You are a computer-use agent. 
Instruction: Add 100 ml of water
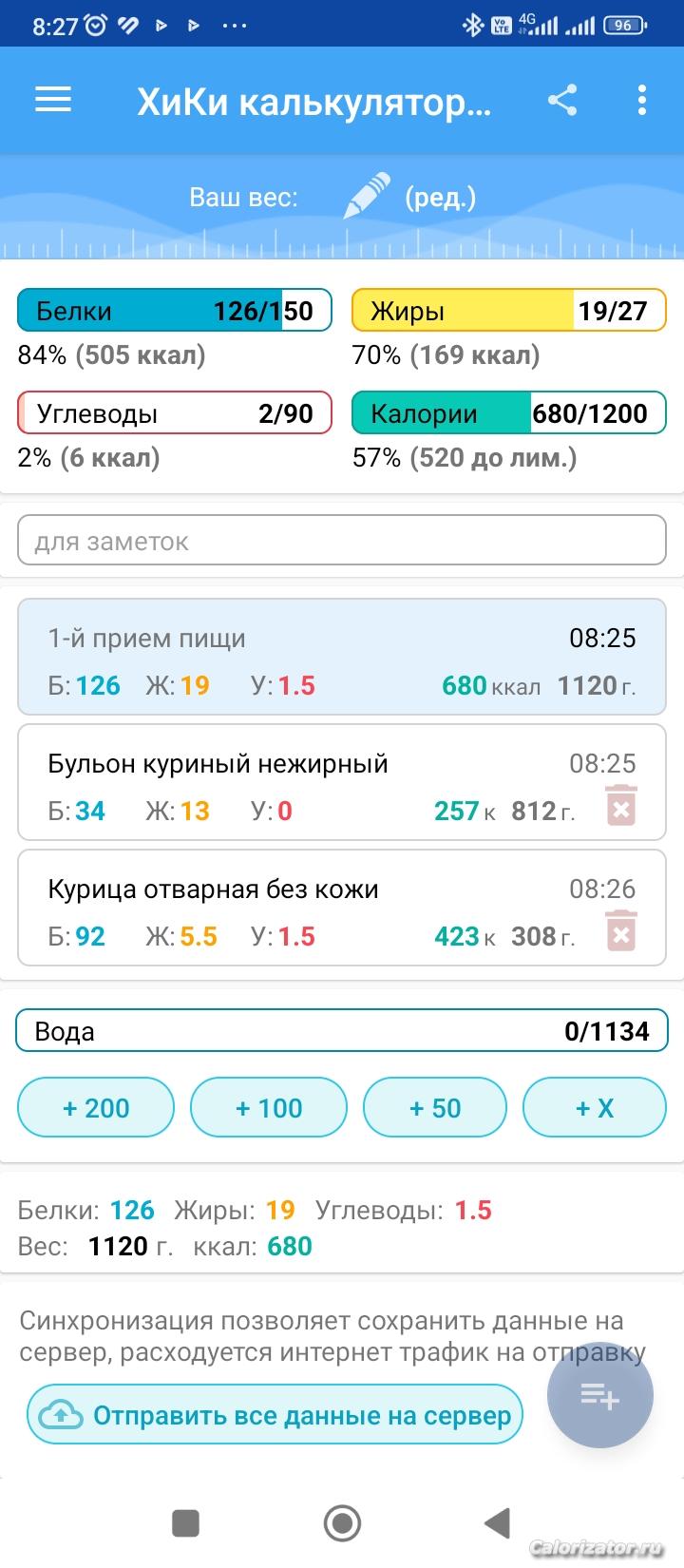coord(269,1107)
